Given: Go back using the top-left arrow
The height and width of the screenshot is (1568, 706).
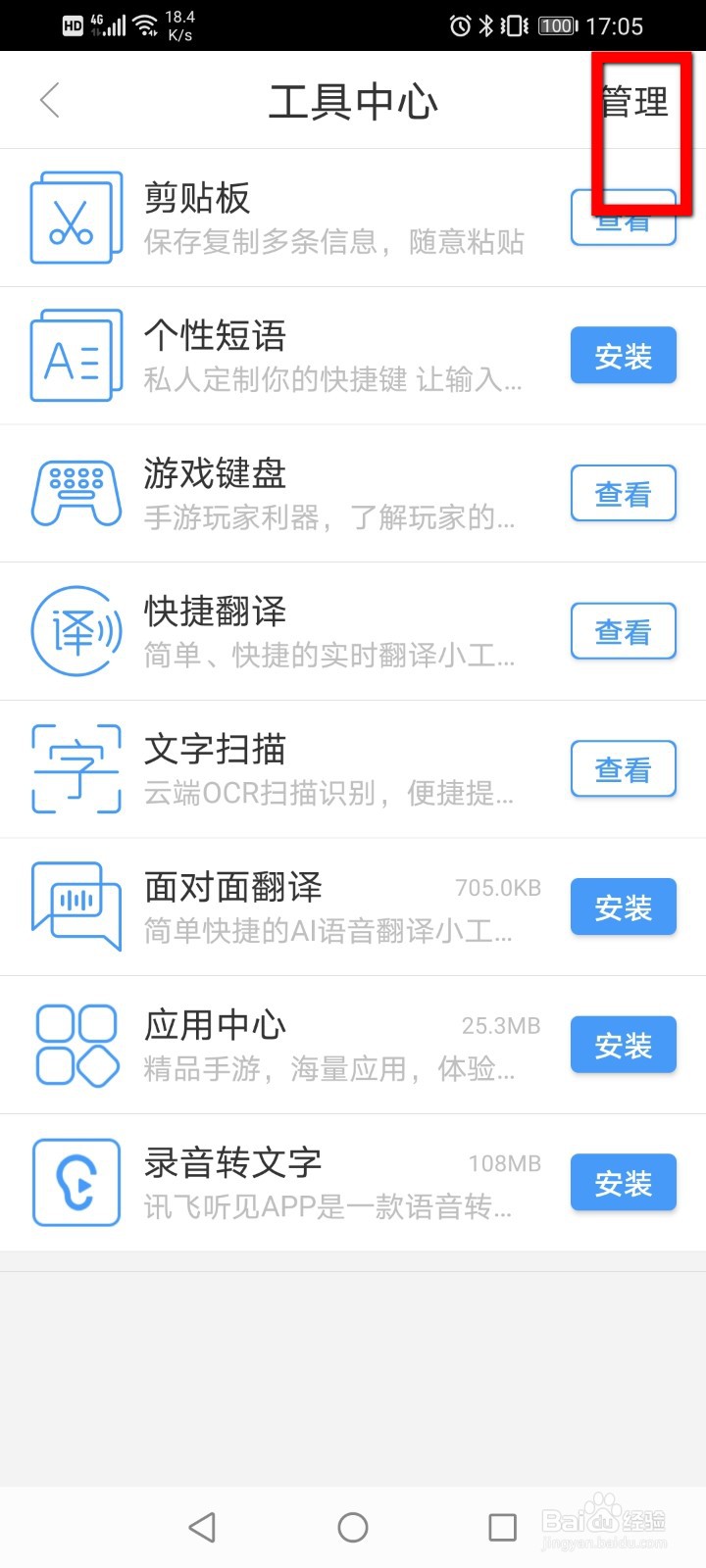Looking at the screenshot, I should point(50,100).
